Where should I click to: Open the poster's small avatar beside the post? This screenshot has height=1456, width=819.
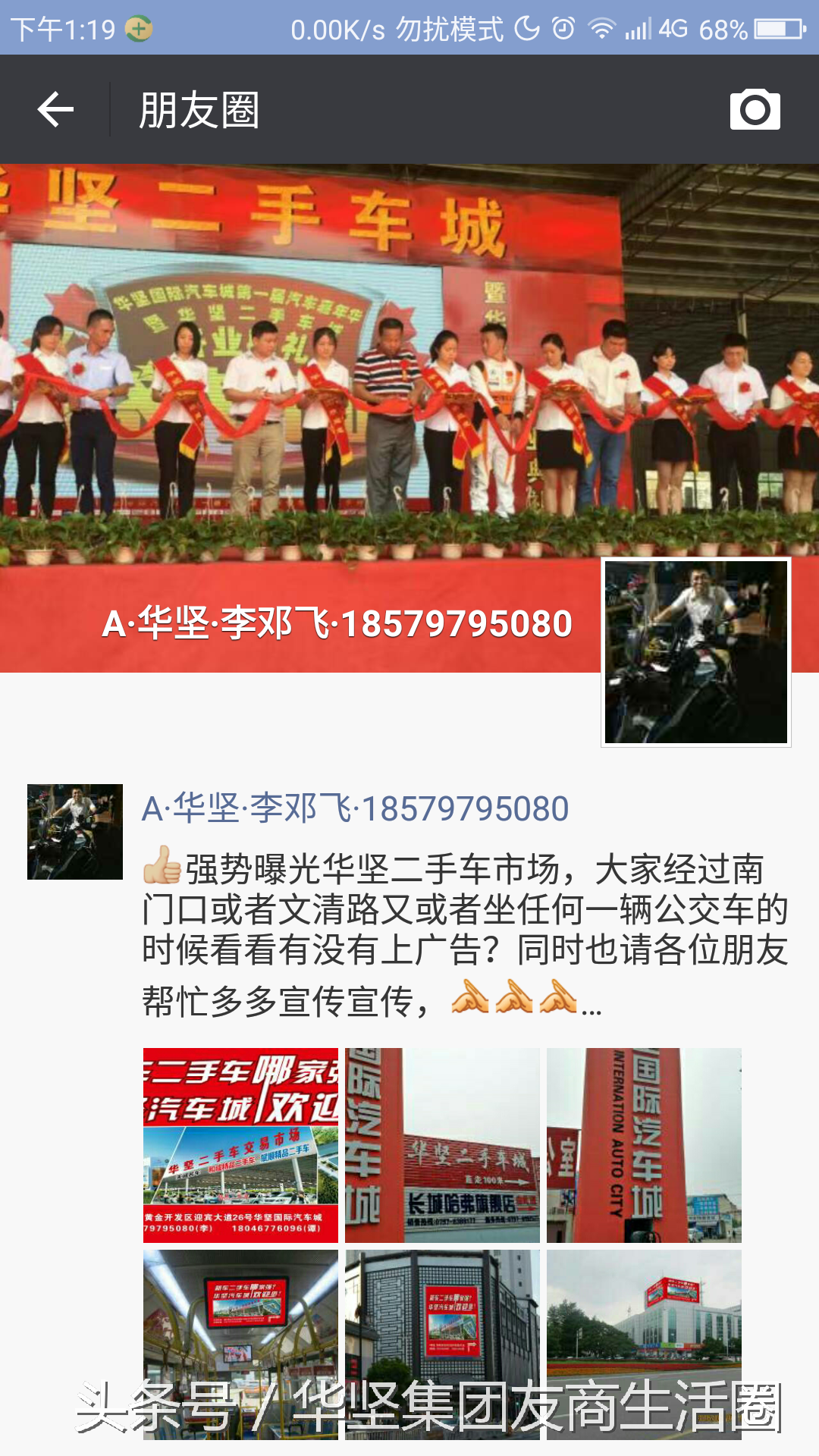click(75, 832)
